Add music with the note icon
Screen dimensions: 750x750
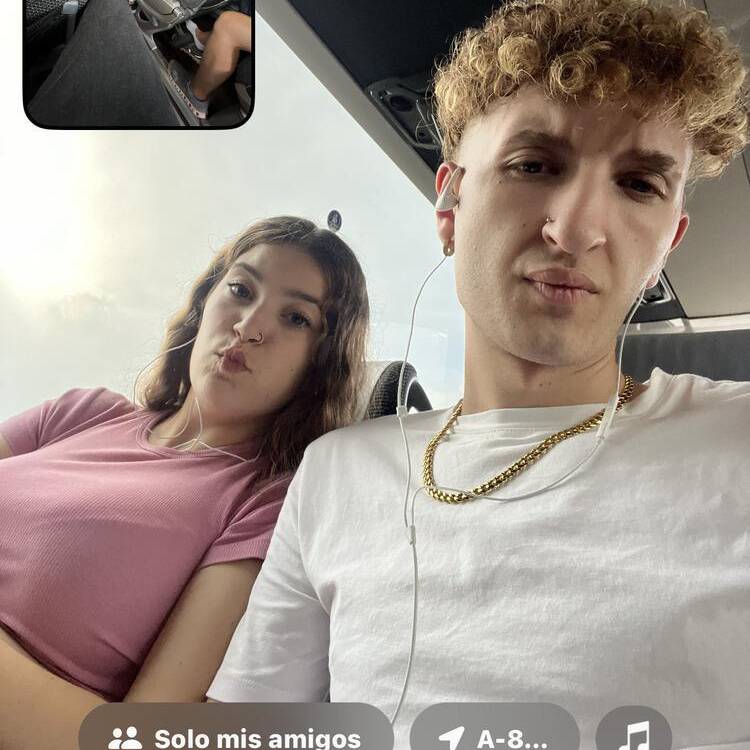click(x=634, y=736)
